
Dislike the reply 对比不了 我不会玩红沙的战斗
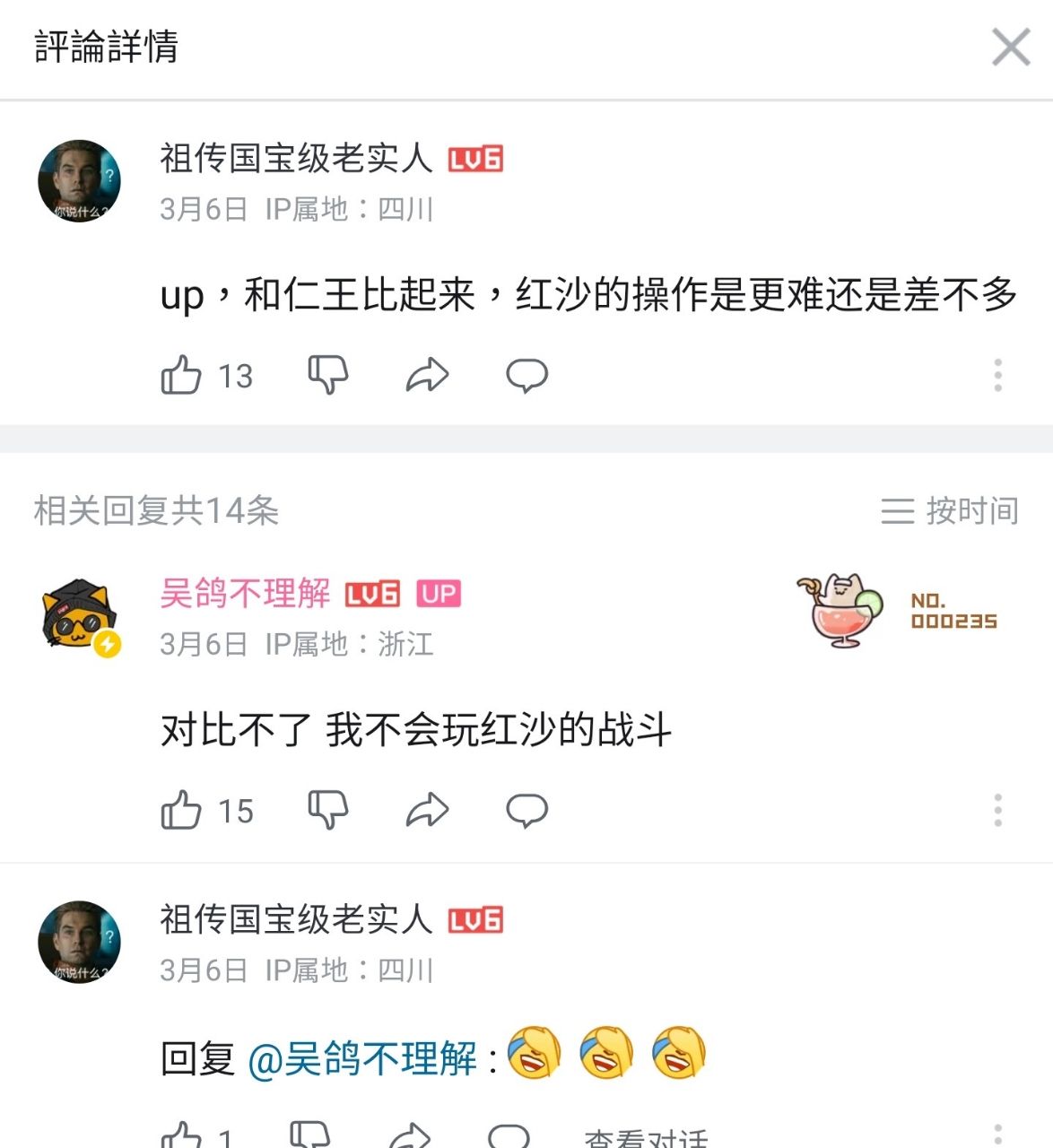(327, 811)
